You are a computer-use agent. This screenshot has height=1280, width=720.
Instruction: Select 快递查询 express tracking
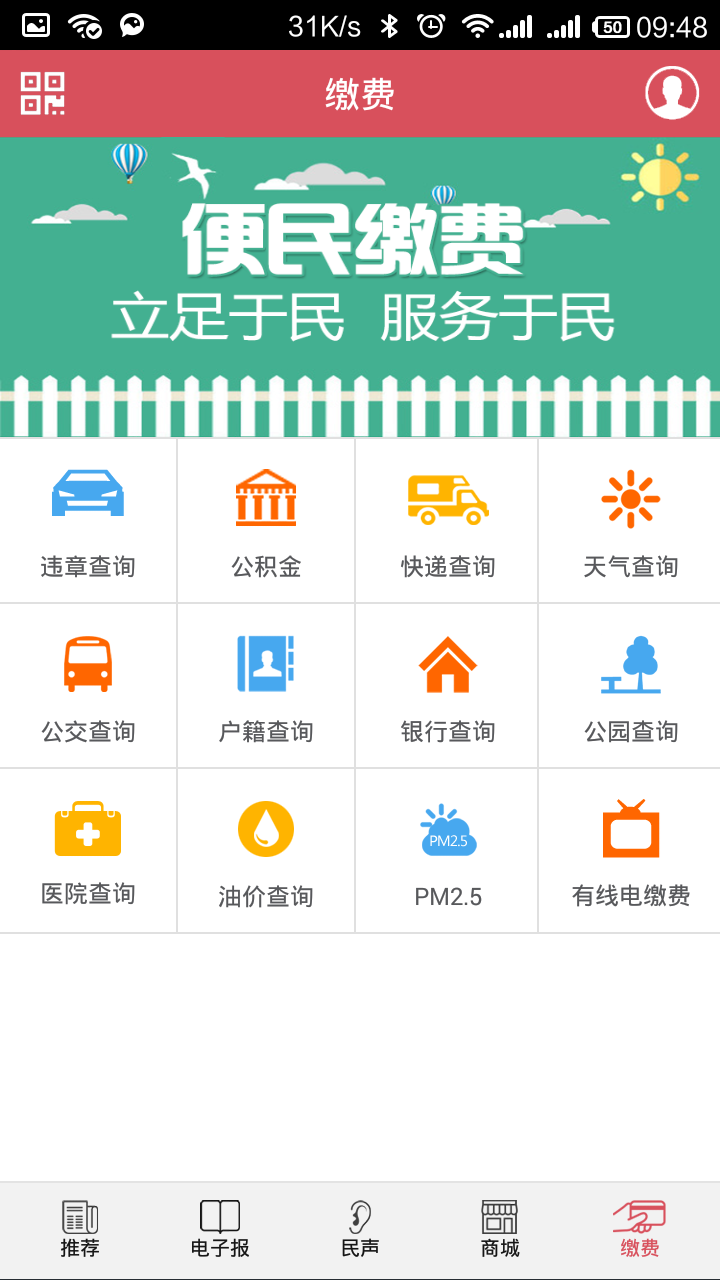coord(447,520)
